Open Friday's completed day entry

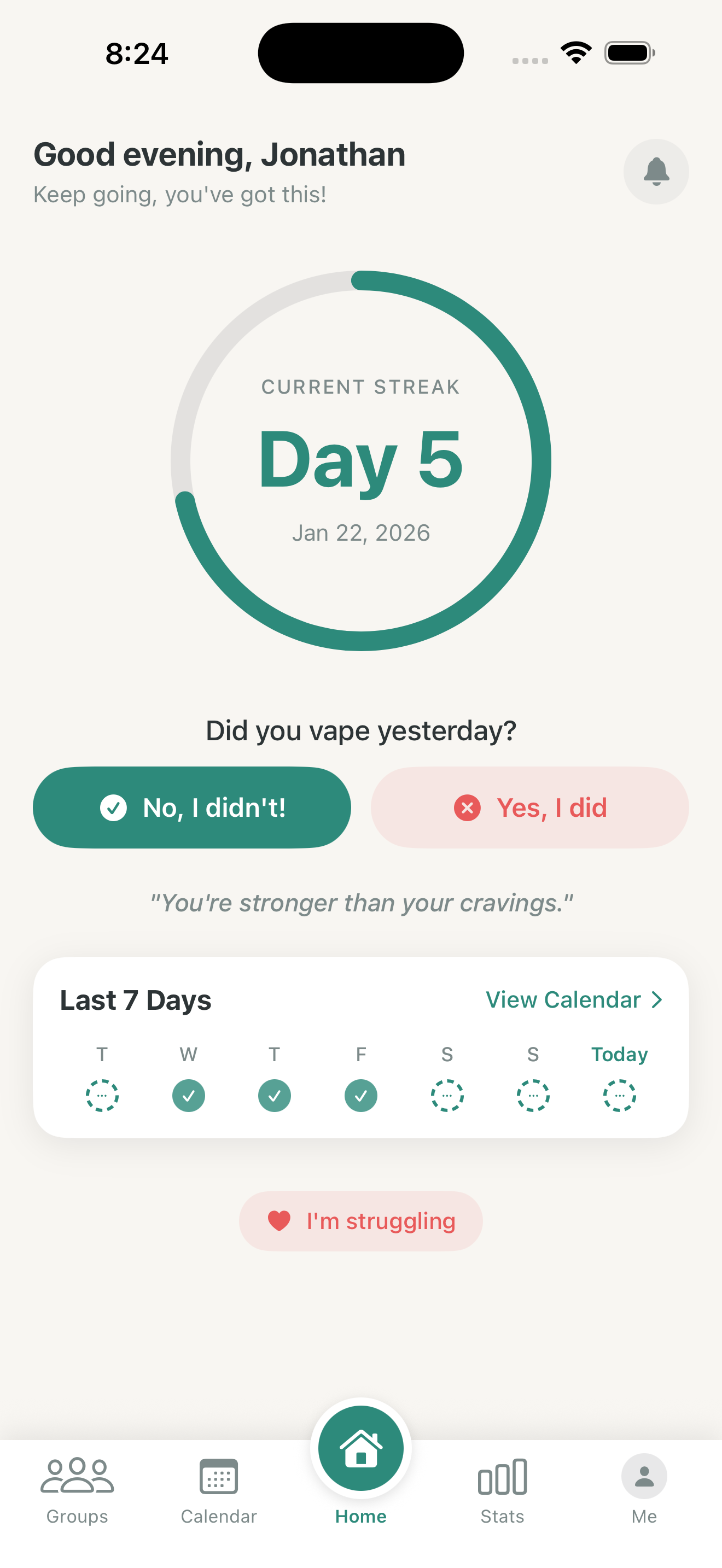[361, 1095]
